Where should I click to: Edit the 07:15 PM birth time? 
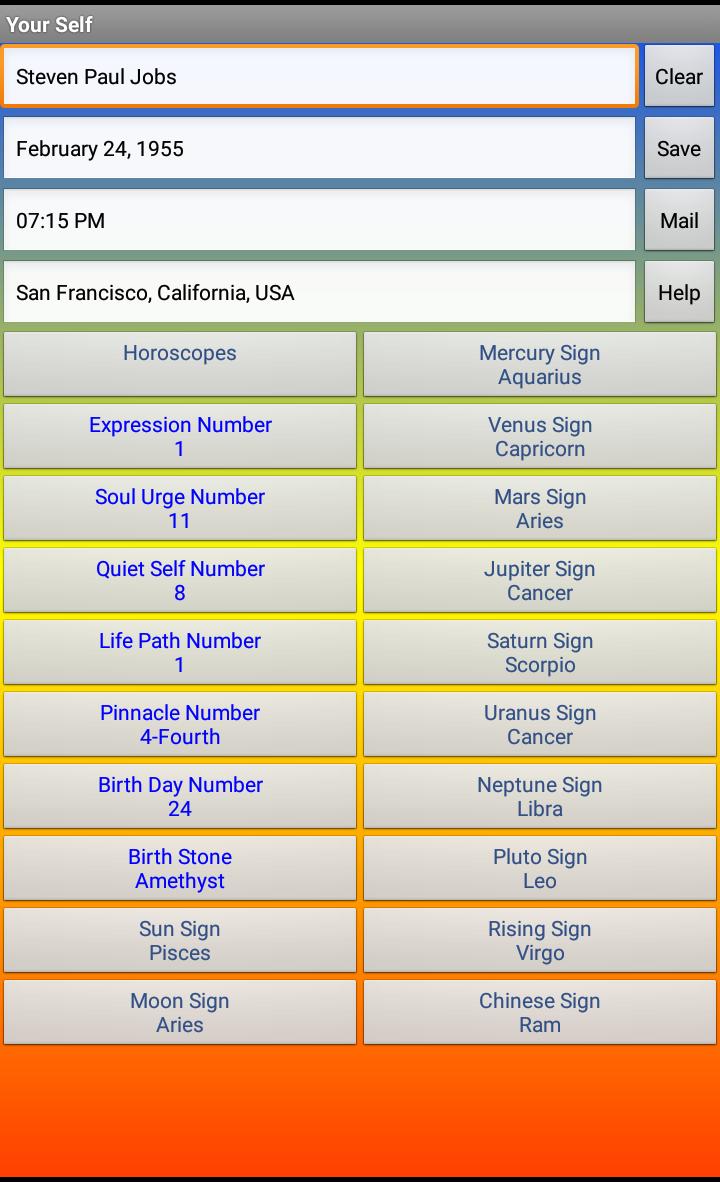click(319, 220)
